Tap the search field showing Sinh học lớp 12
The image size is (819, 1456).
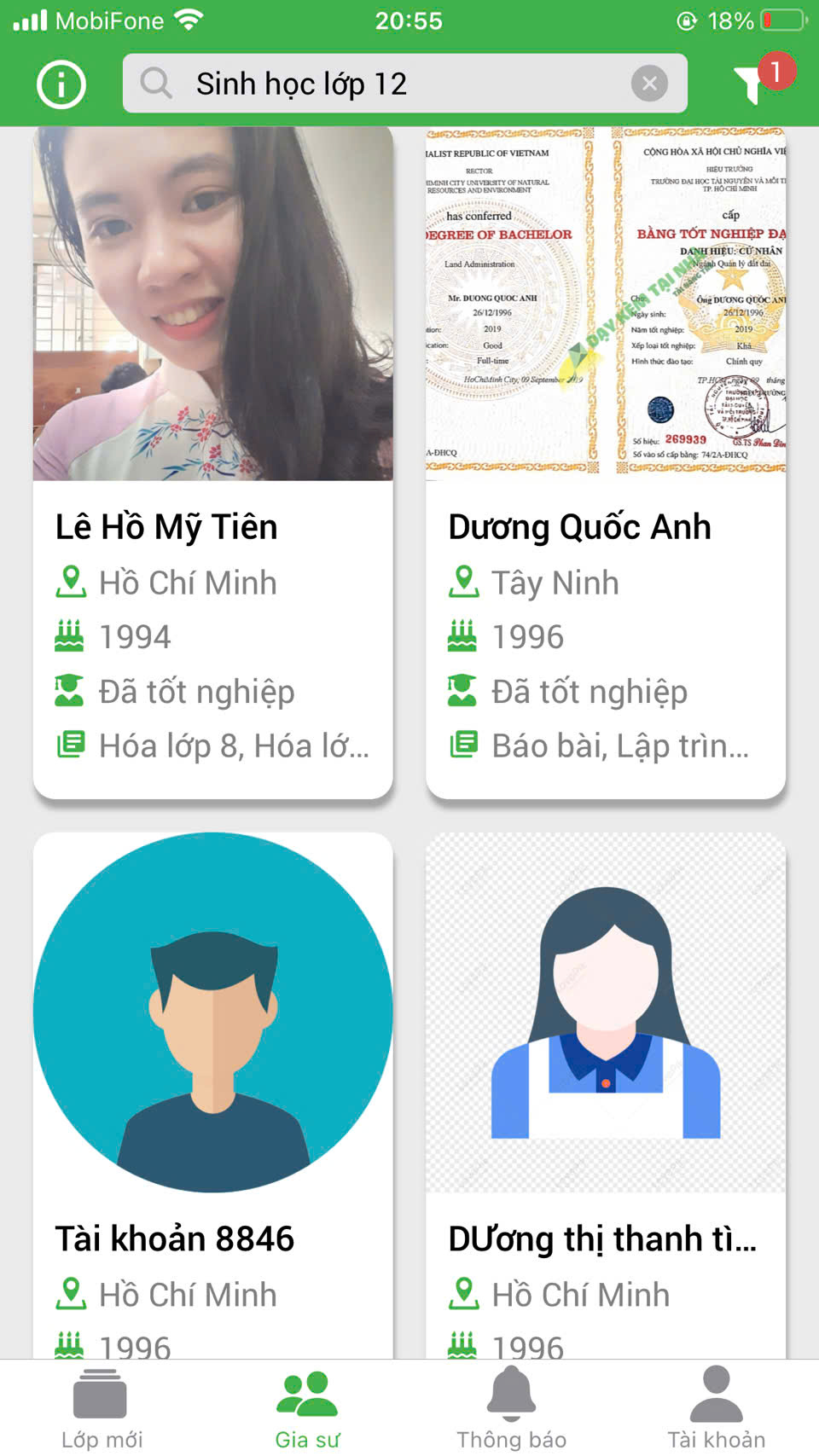(384, 84)
